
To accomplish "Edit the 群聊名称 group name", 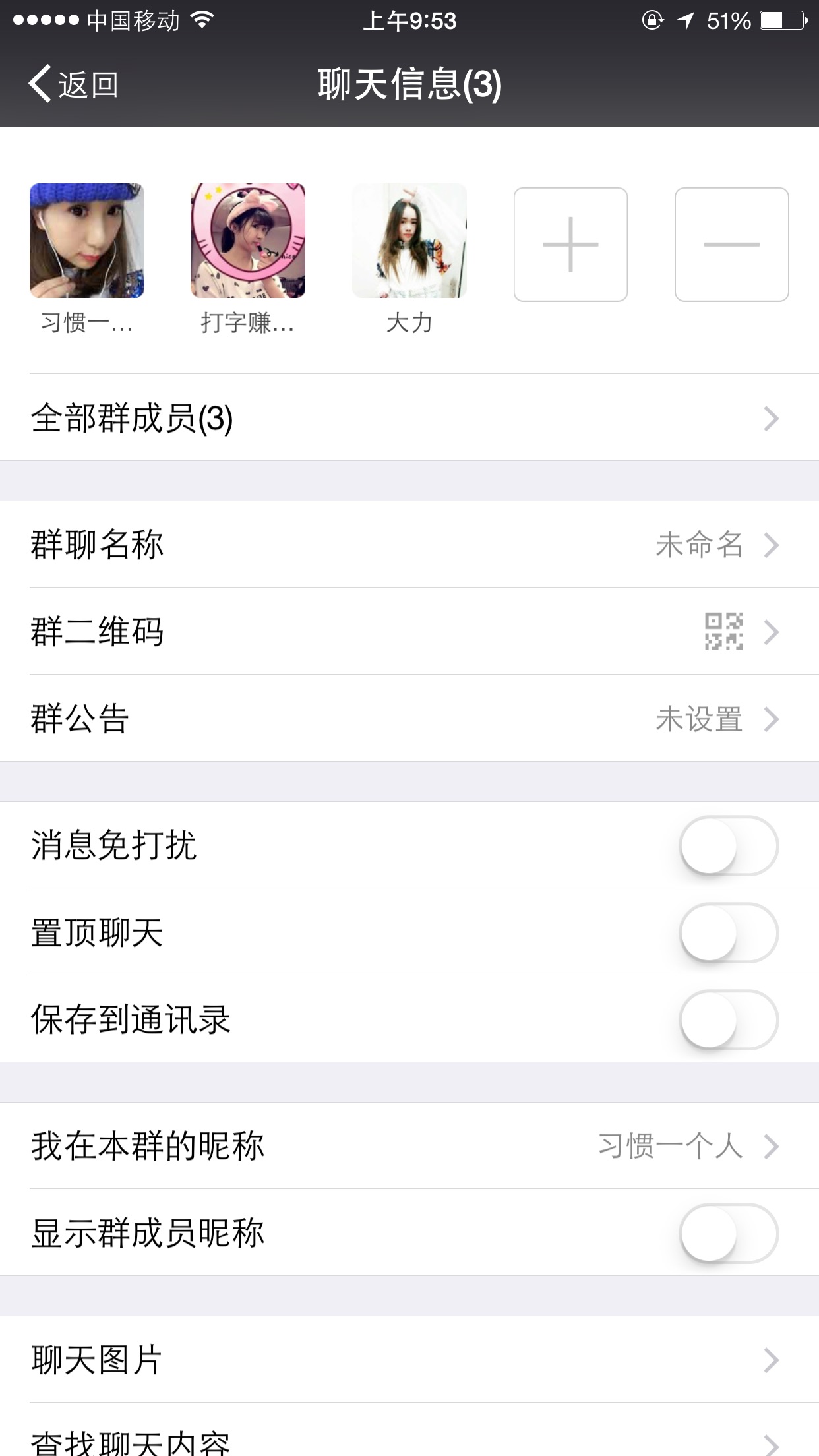I will [409, 545].
